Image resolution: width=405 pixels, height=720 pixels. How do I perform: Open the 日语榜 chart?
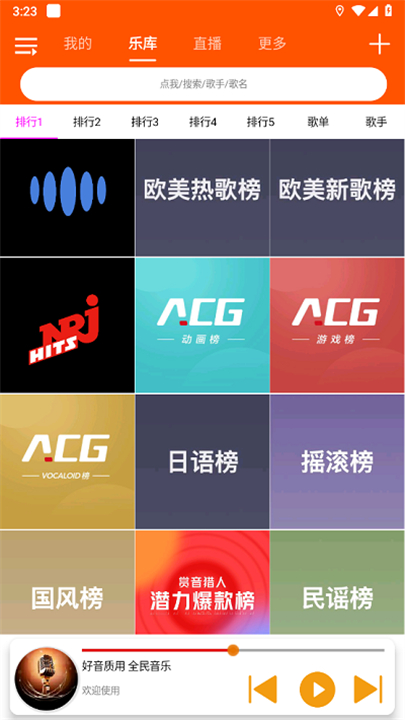[x=202, y=461]
